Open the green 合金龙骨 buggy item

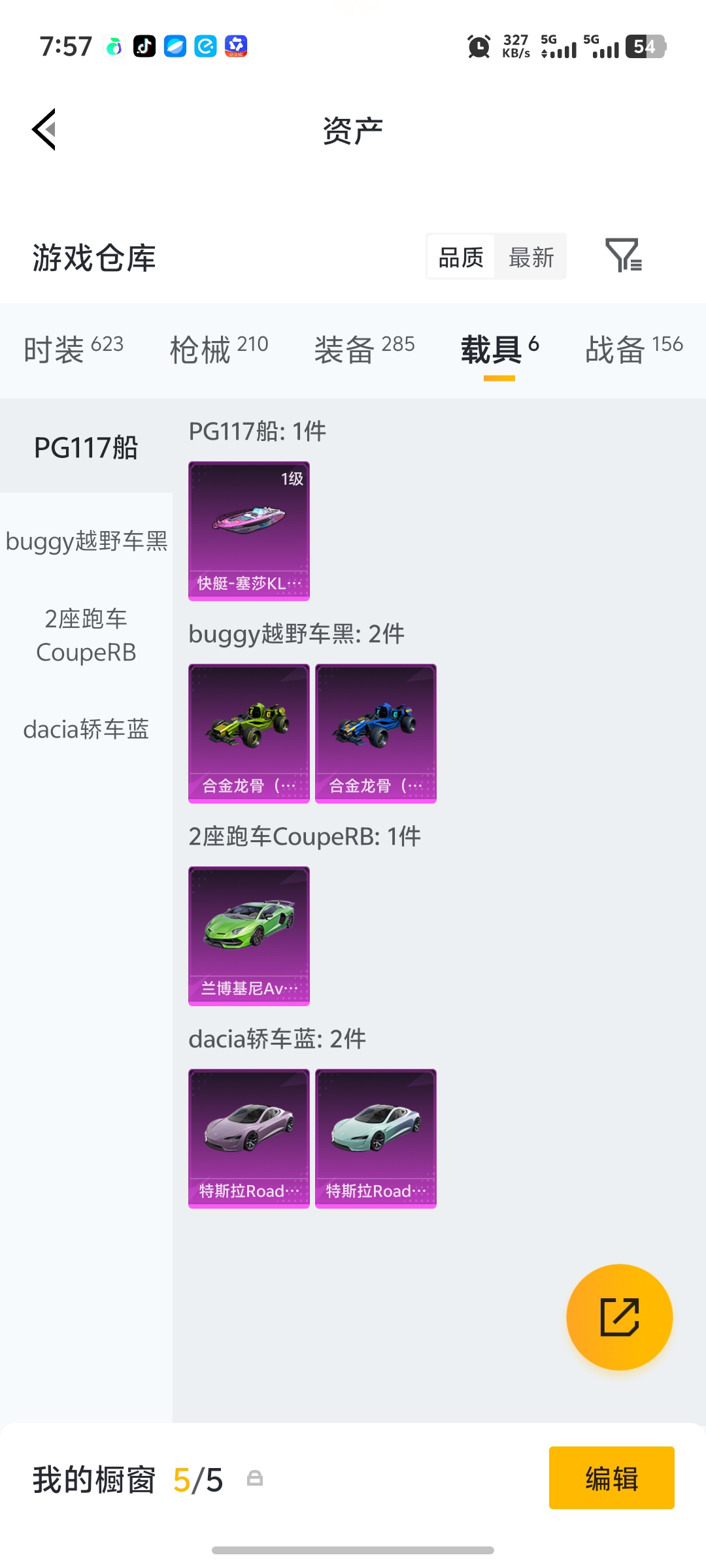(249, 733)
